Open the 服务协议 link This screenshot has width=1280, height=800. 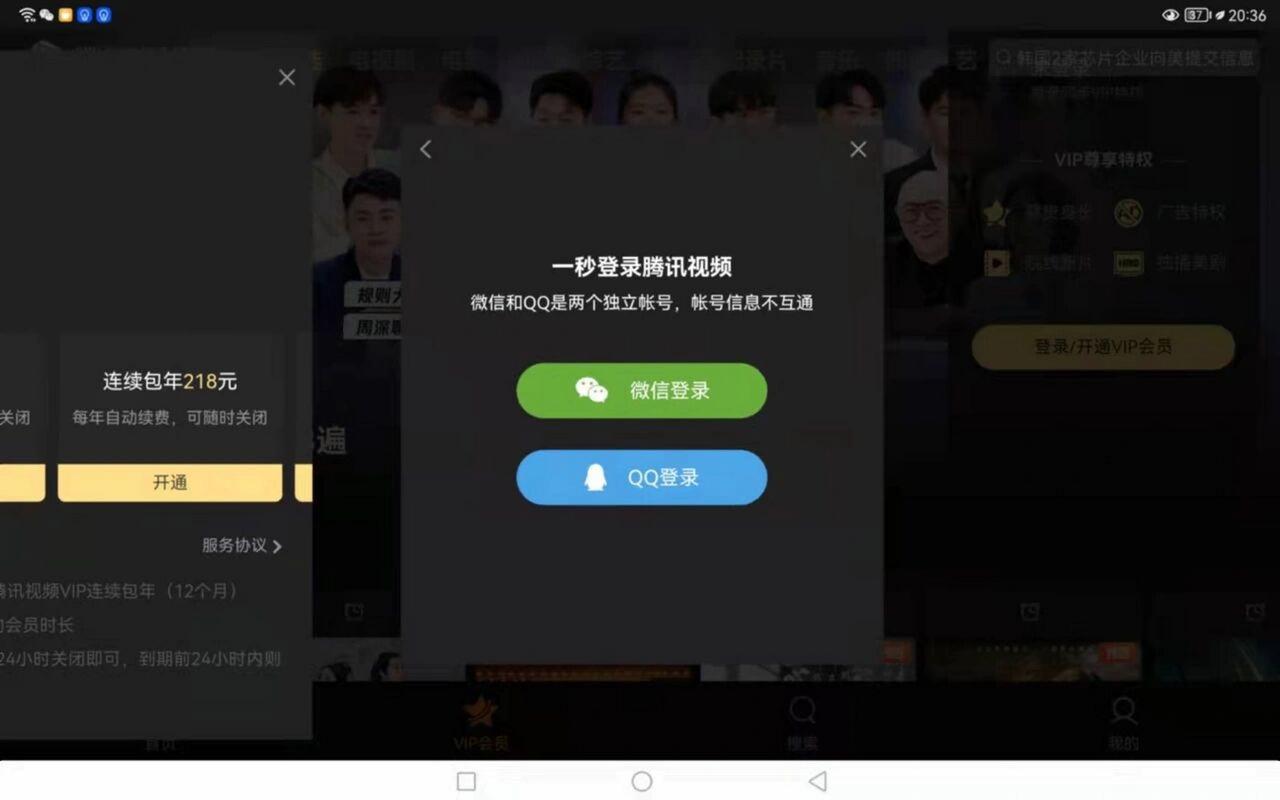pyautogui.click(x=242, y=546)
